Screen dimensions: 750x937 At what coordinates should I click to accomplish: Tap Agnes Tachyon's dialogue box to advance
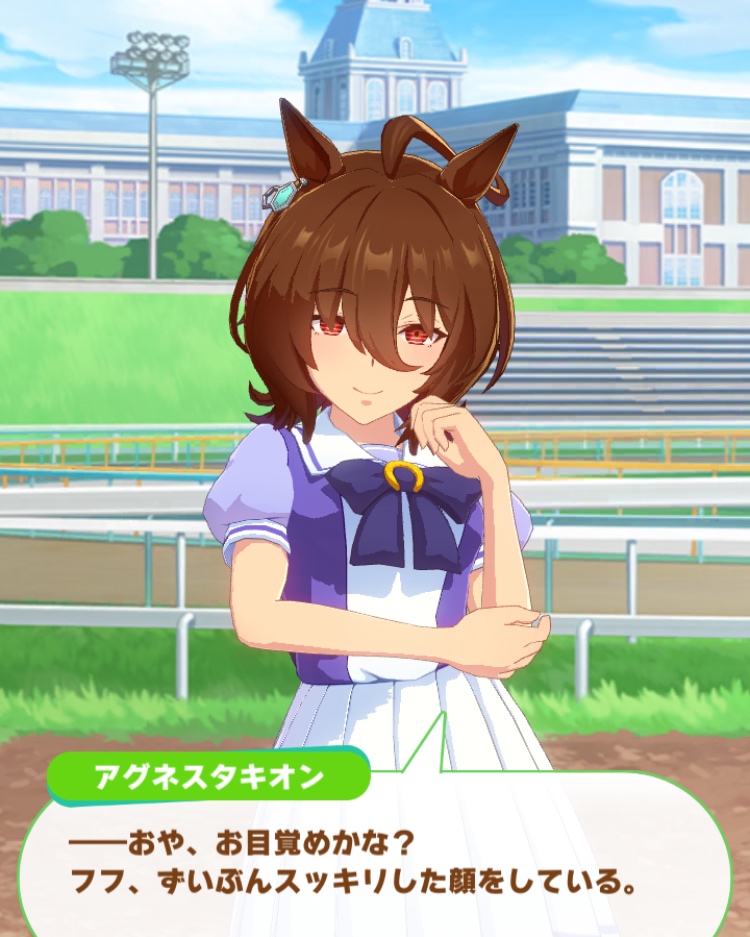374,862
